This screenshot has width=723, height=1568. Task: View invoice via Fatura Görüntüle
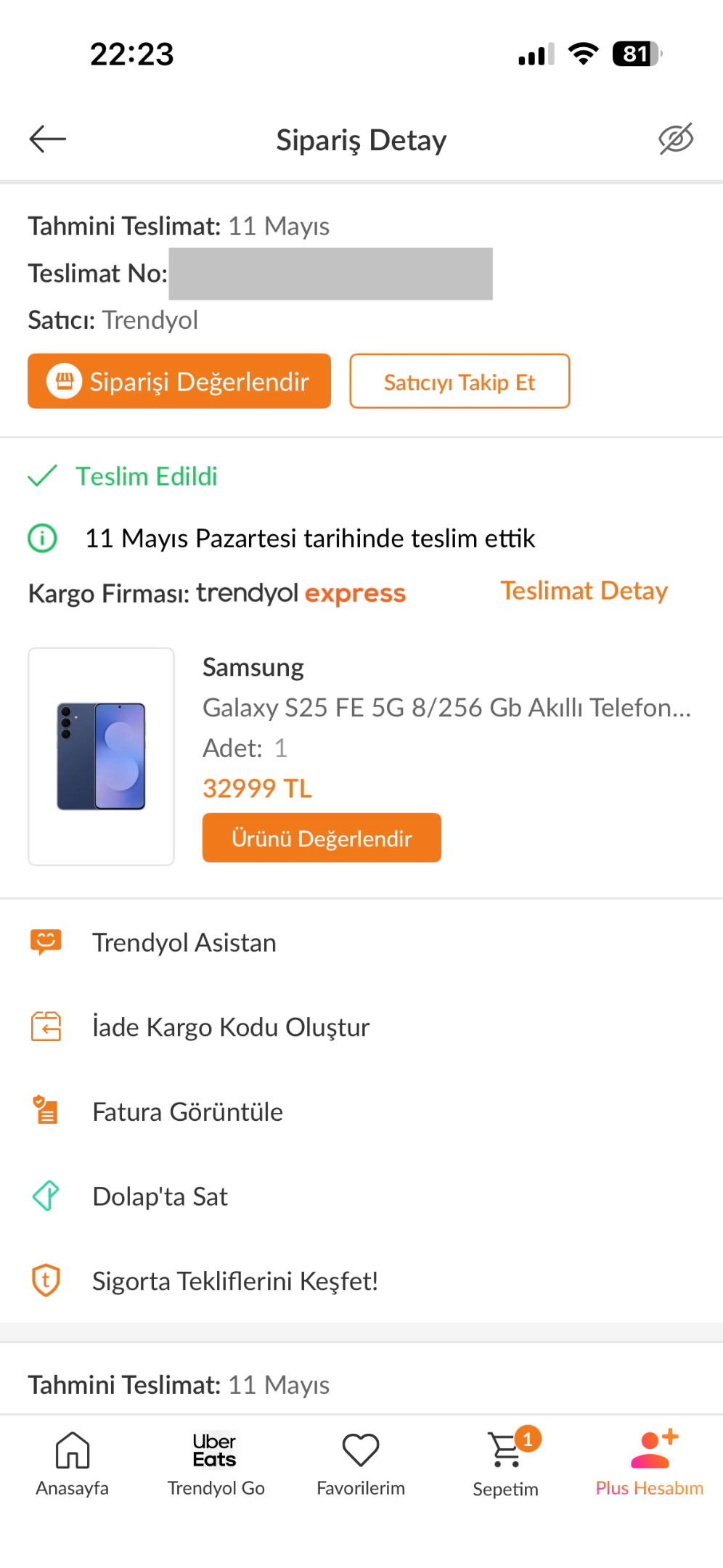point(361,1111)
